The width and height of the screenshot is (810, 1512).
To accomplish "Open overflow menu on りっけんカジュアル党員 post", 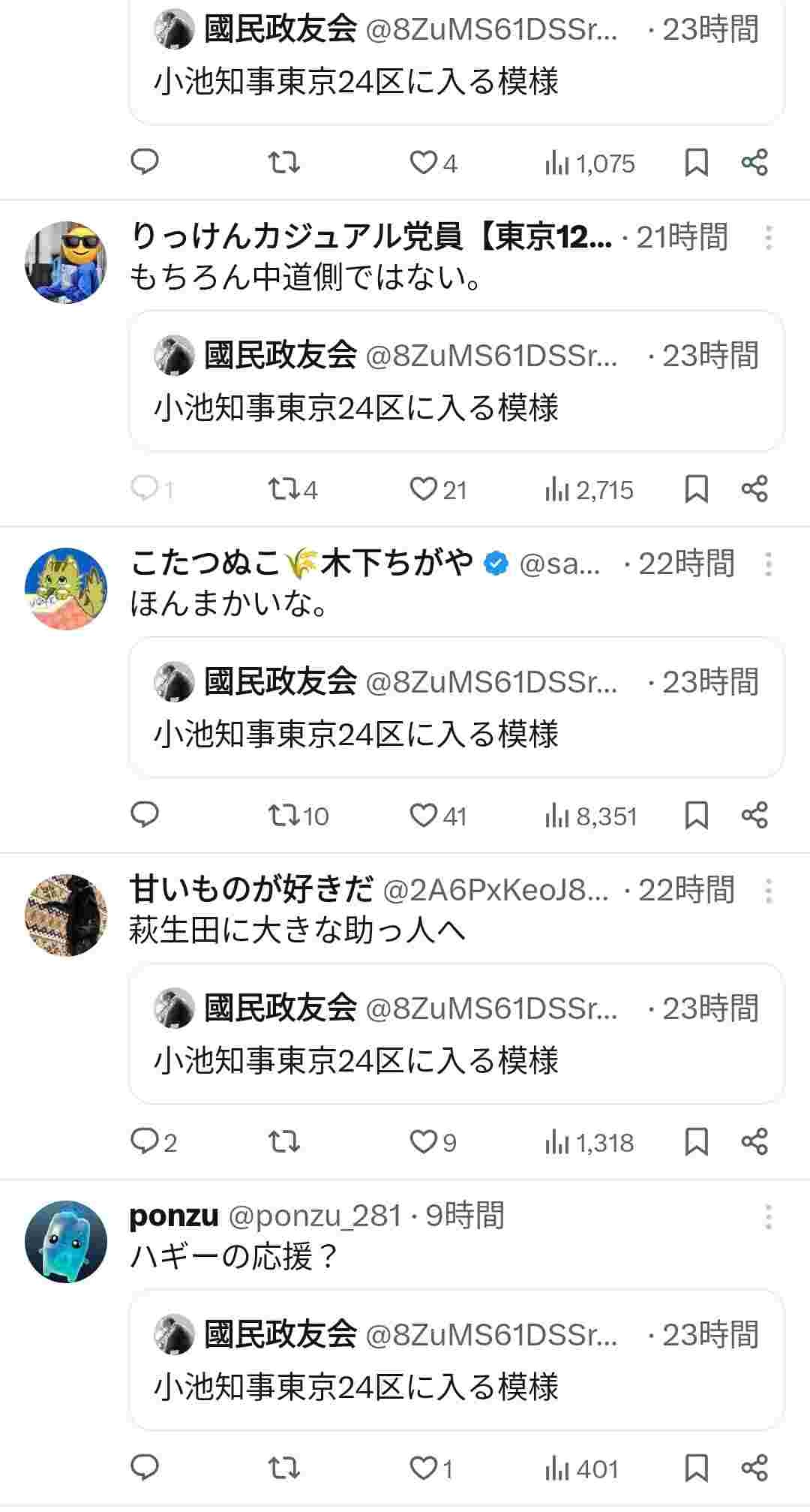I will point(768,238).
